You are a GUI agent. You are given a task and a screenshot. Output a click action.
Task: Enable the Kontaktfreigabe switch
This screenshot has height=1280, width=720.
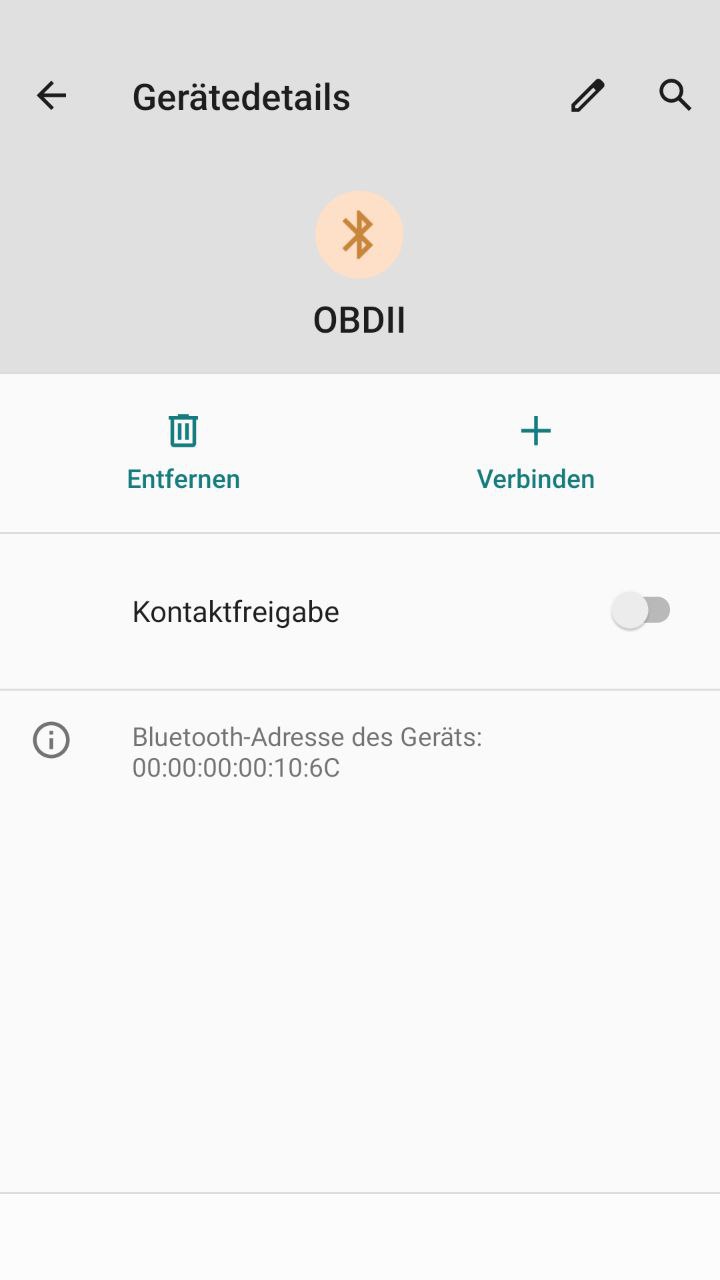(x=641, y=611)
